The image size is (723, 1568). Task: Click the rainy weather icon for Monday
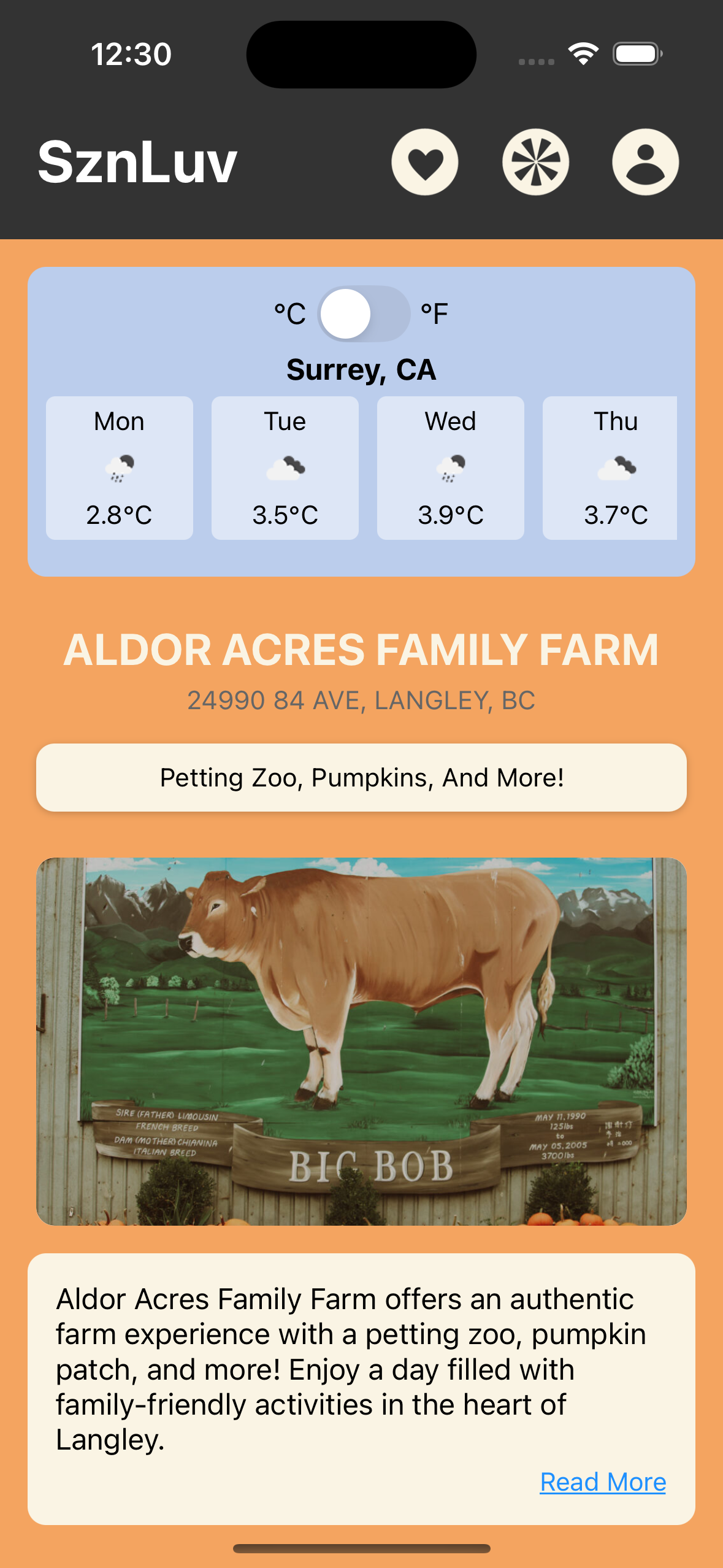click(119, 467)
